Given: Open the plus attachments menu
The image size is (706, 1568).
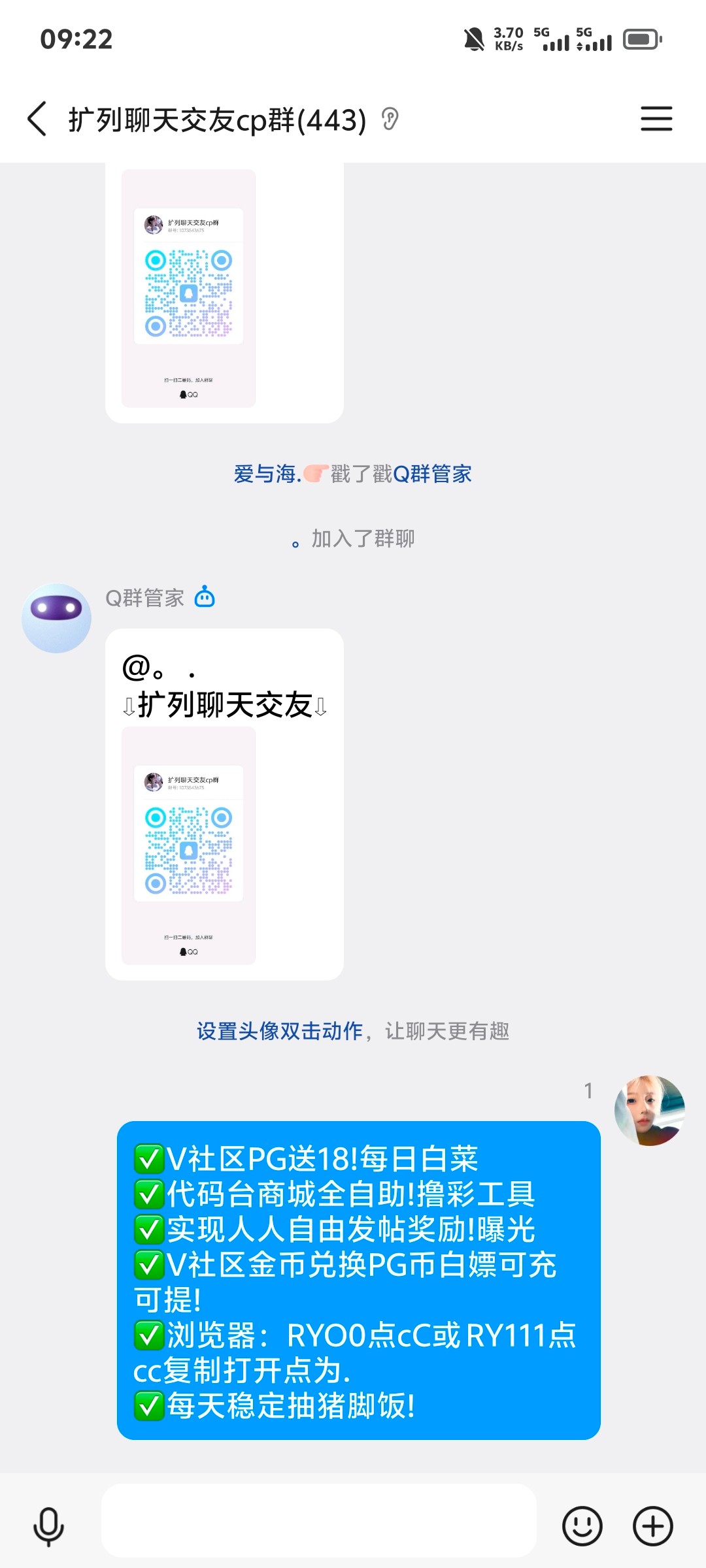Looking at the screenshot, I should tap(652, 1526).
